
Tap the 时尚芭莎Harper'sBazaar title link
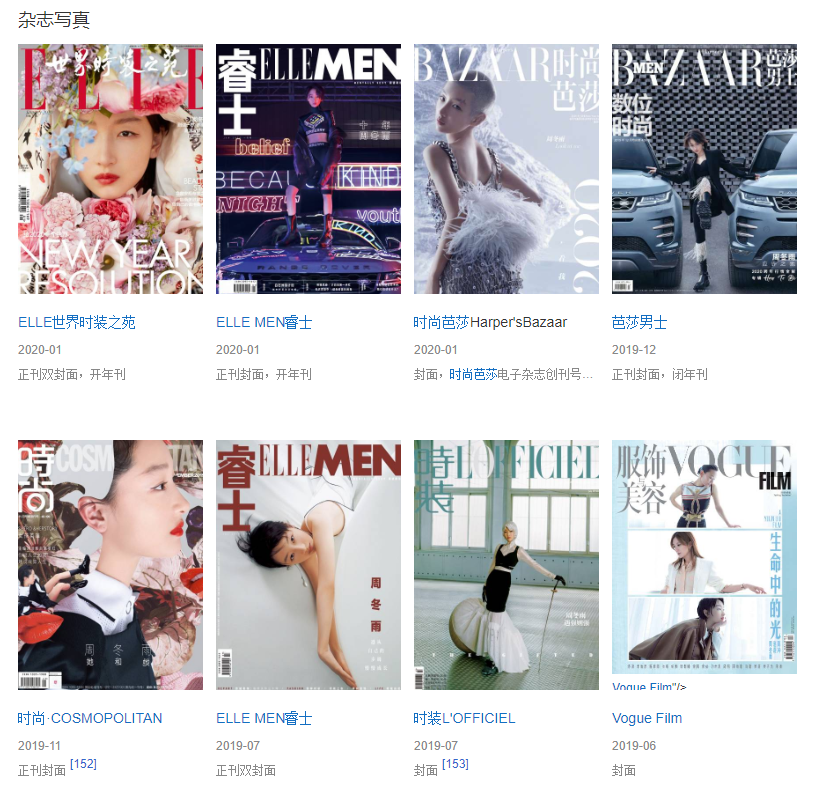(490, 322)
